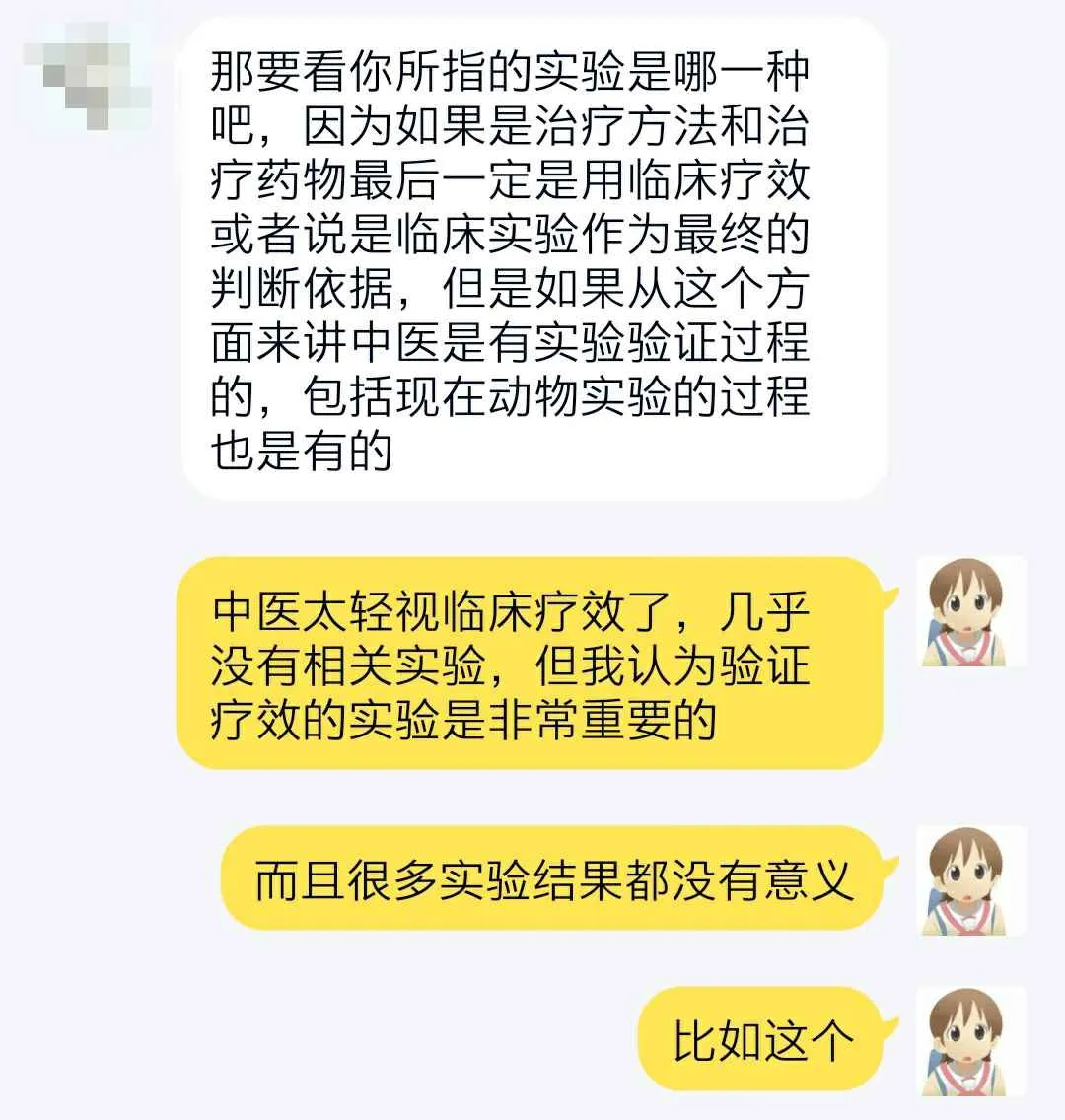
Task: Tap the avatar beside the message '比如这个'
Action: (x=971, y=1042)
